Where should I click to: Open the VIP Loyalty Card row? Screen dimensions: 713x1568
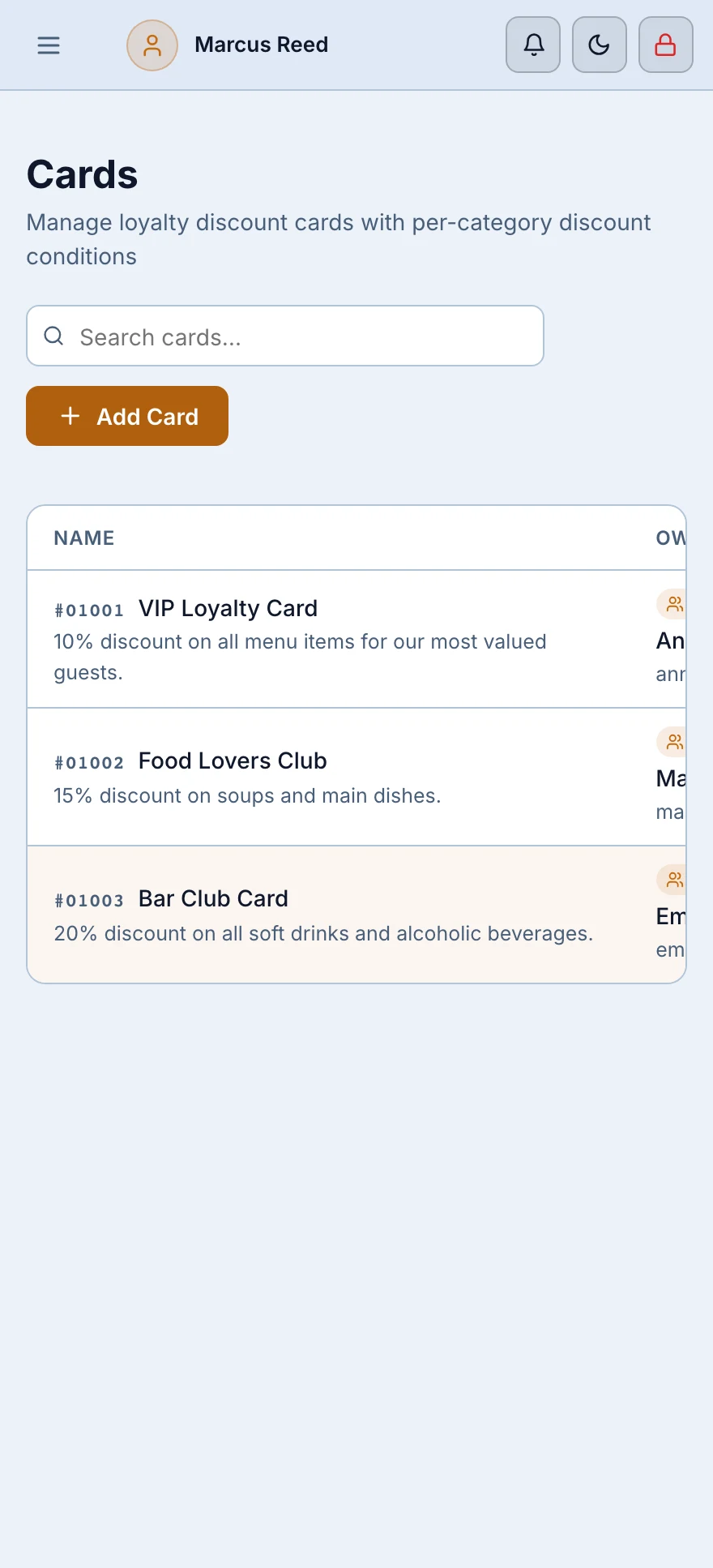(x=356, y=639)
